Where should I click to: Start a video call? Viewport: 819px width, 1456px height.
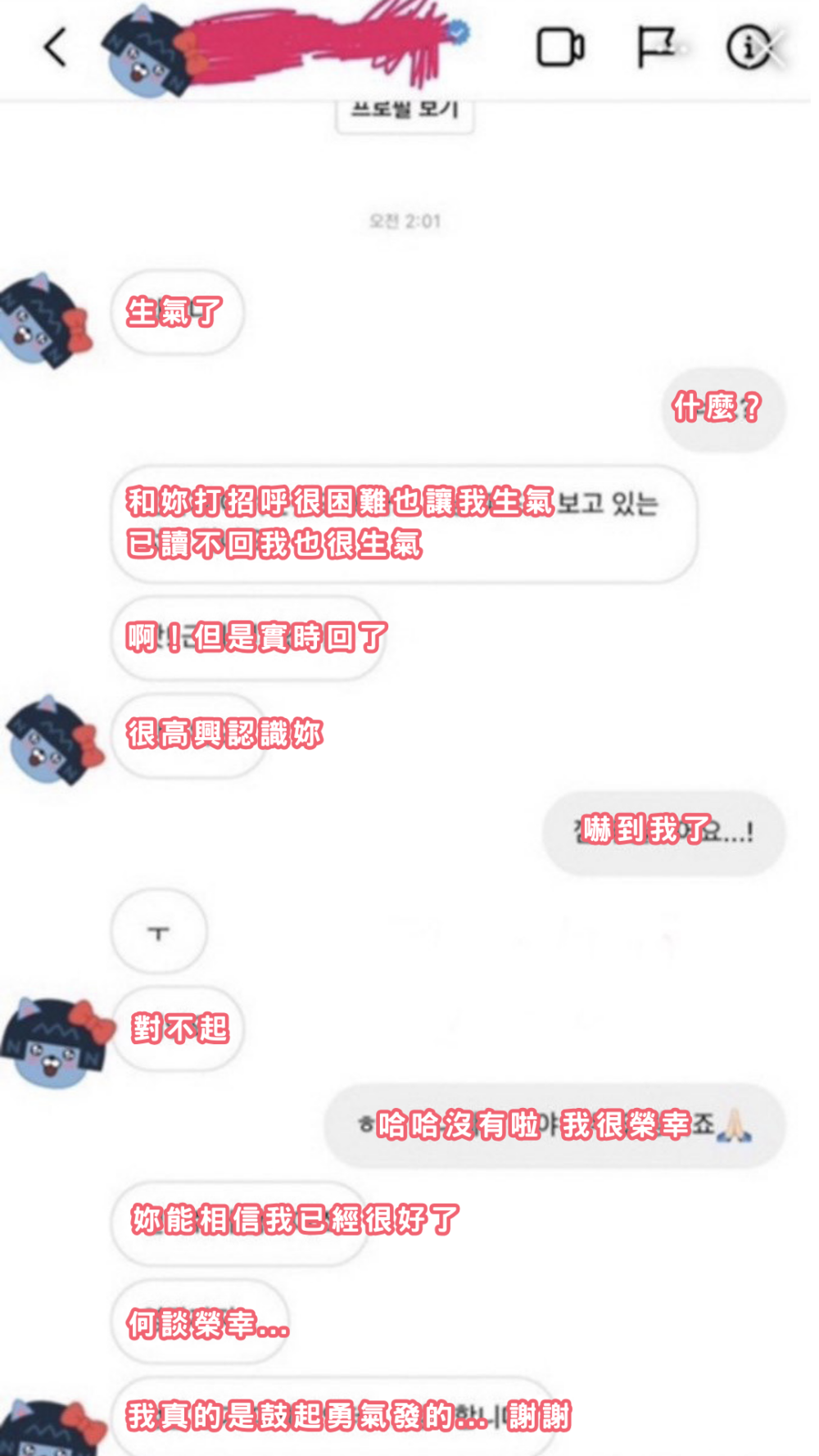[560, 47]
